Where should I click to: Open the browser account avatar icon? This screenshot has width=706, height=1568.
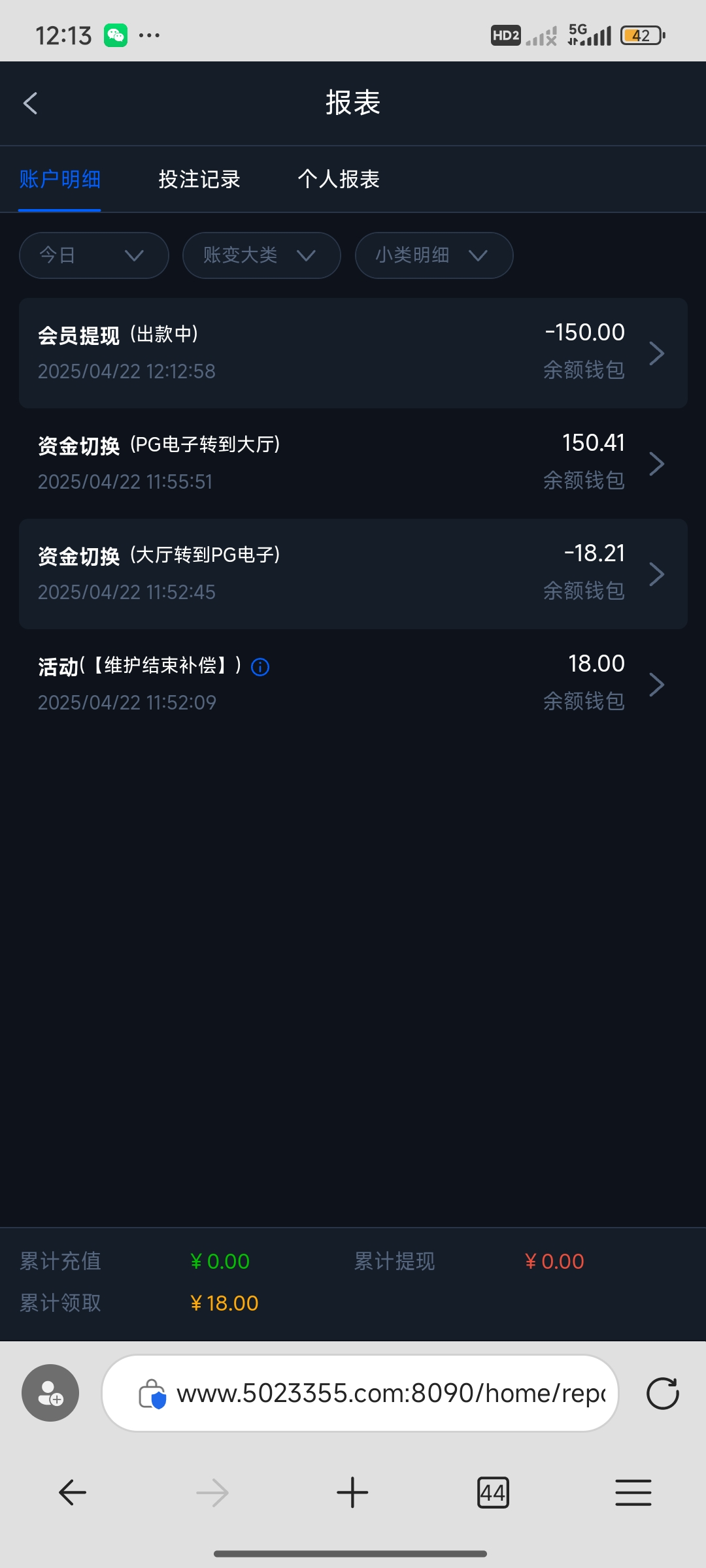click(x=50, y=1394)
